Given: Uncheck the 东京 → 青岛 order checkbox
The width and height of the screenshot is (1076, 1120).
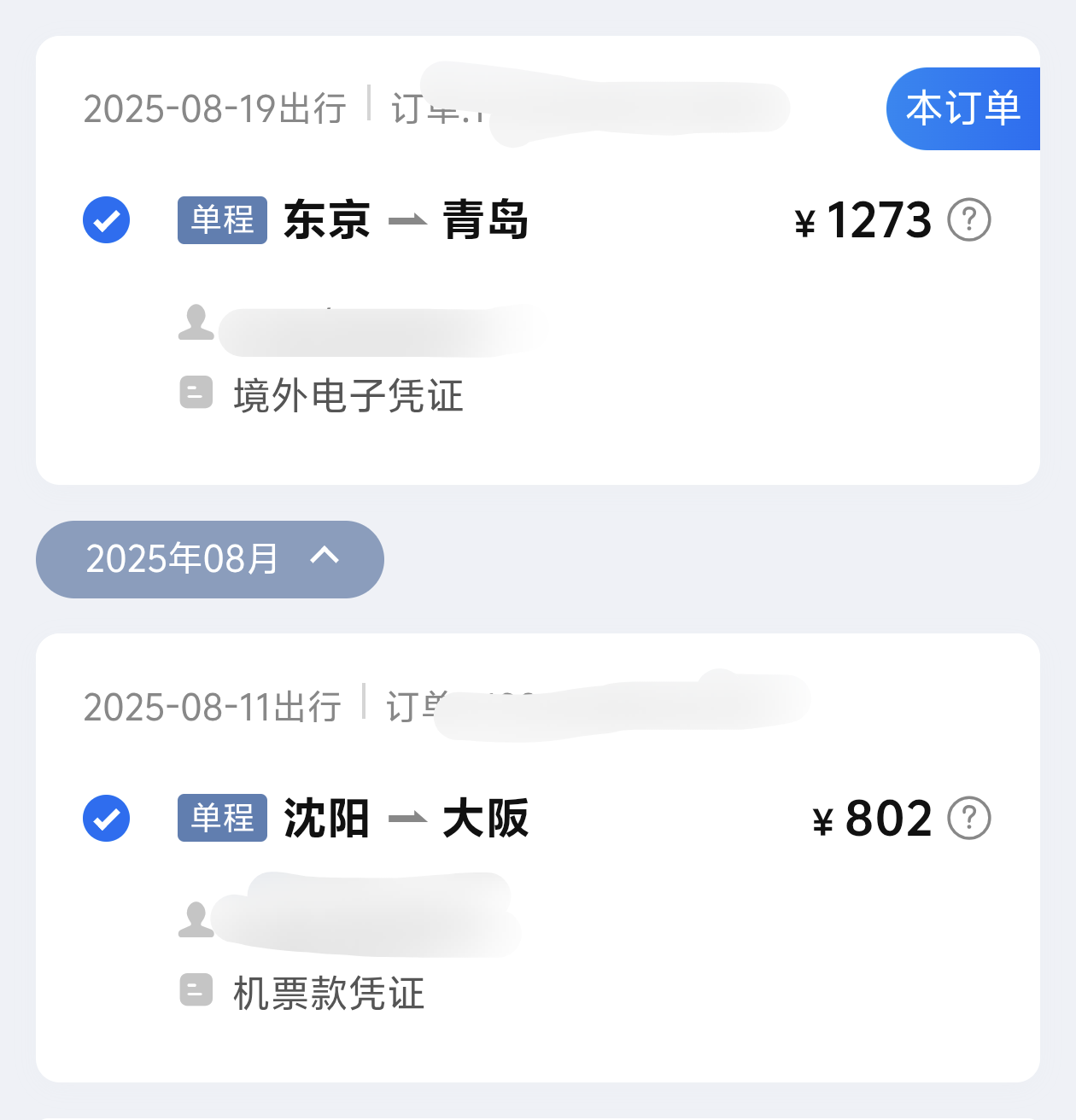Looking at the screenshot, I should pos(107,220).
